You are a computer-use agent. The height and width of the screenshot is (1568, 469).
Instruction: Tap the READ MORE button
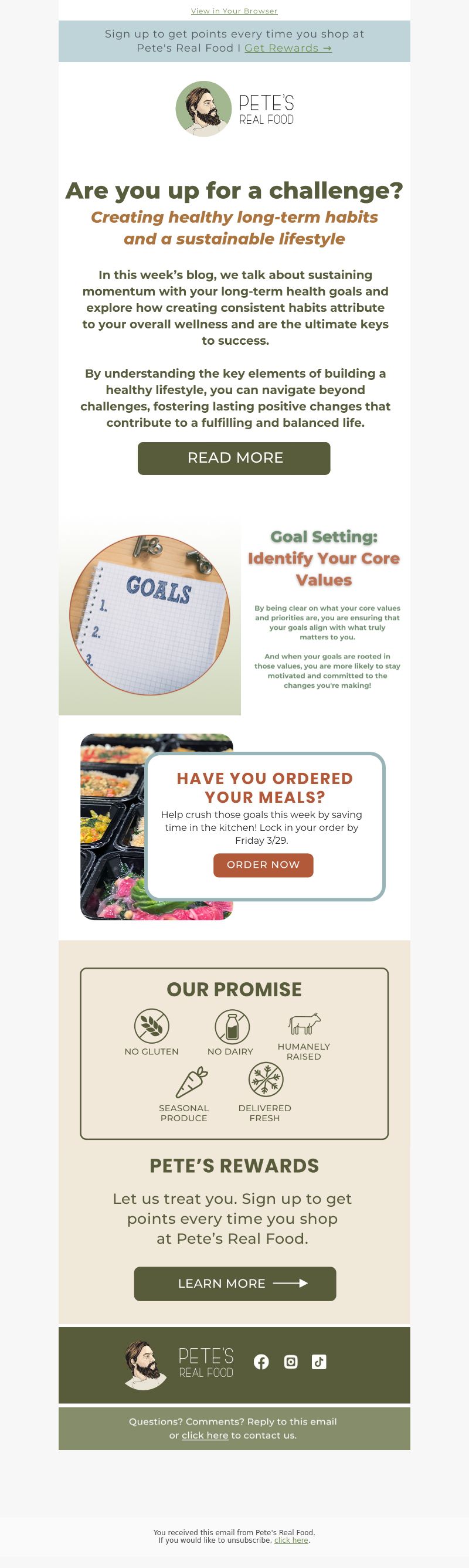234,458
